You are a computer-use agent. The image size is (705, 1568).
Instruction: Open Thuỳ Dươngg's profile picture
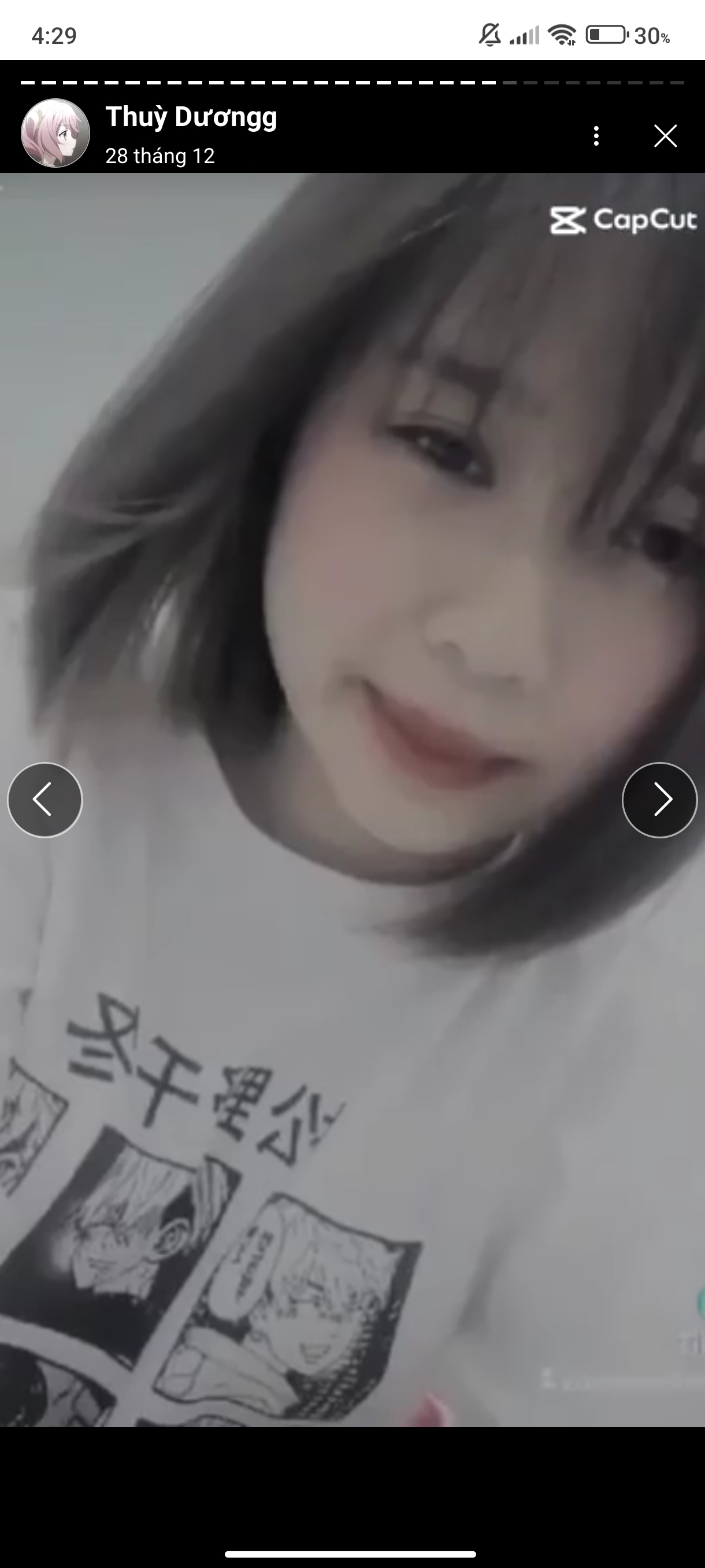point(55,133)
